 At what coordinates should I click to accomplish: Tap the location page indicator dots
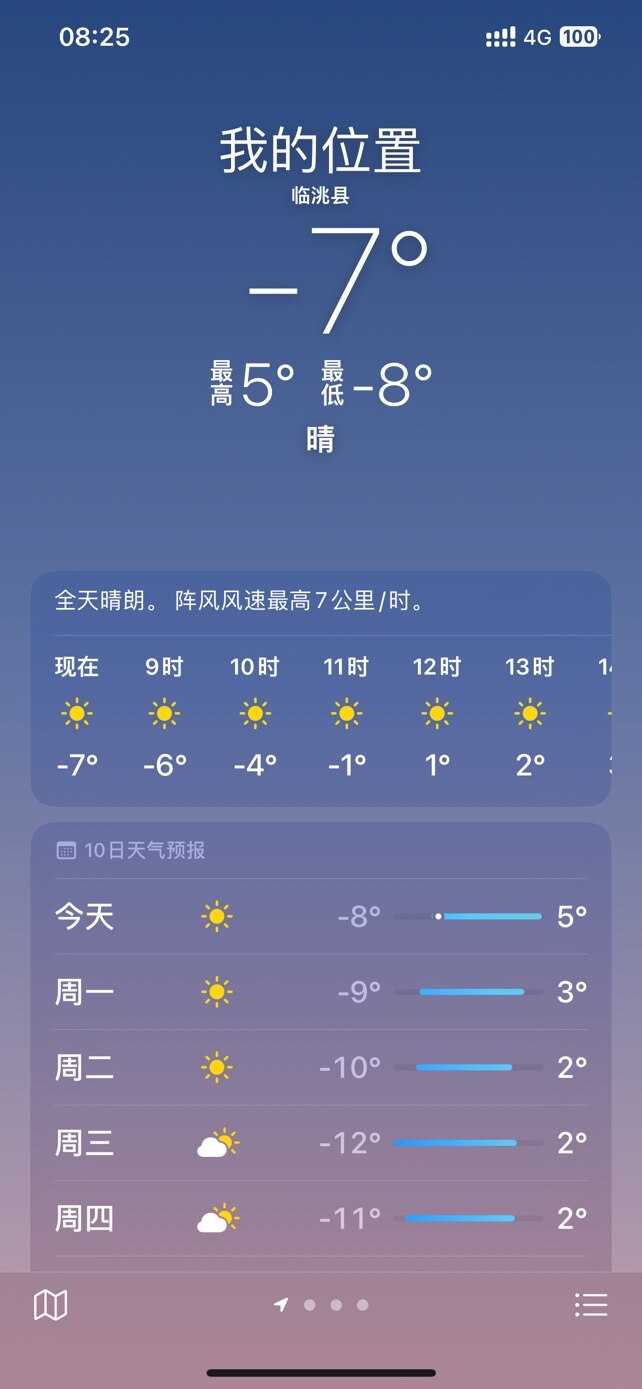(x=322, y=1305)
